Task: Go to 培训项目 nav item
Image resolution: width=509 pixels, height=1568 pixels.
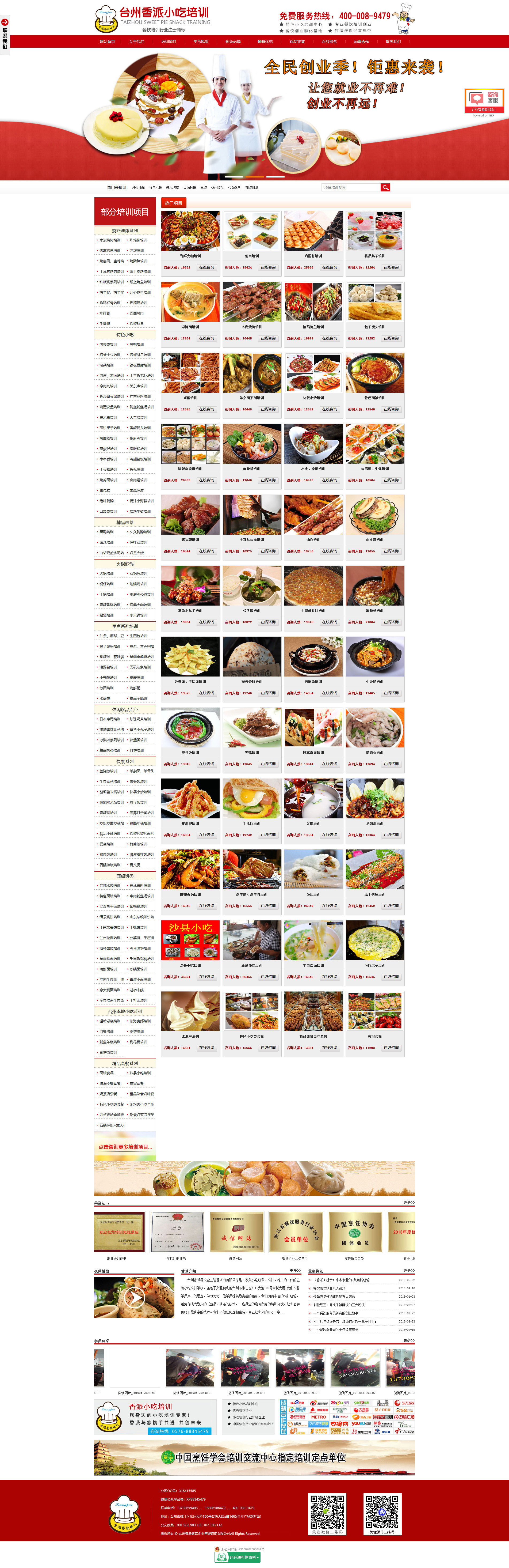Action: click(x=169, y=42)
